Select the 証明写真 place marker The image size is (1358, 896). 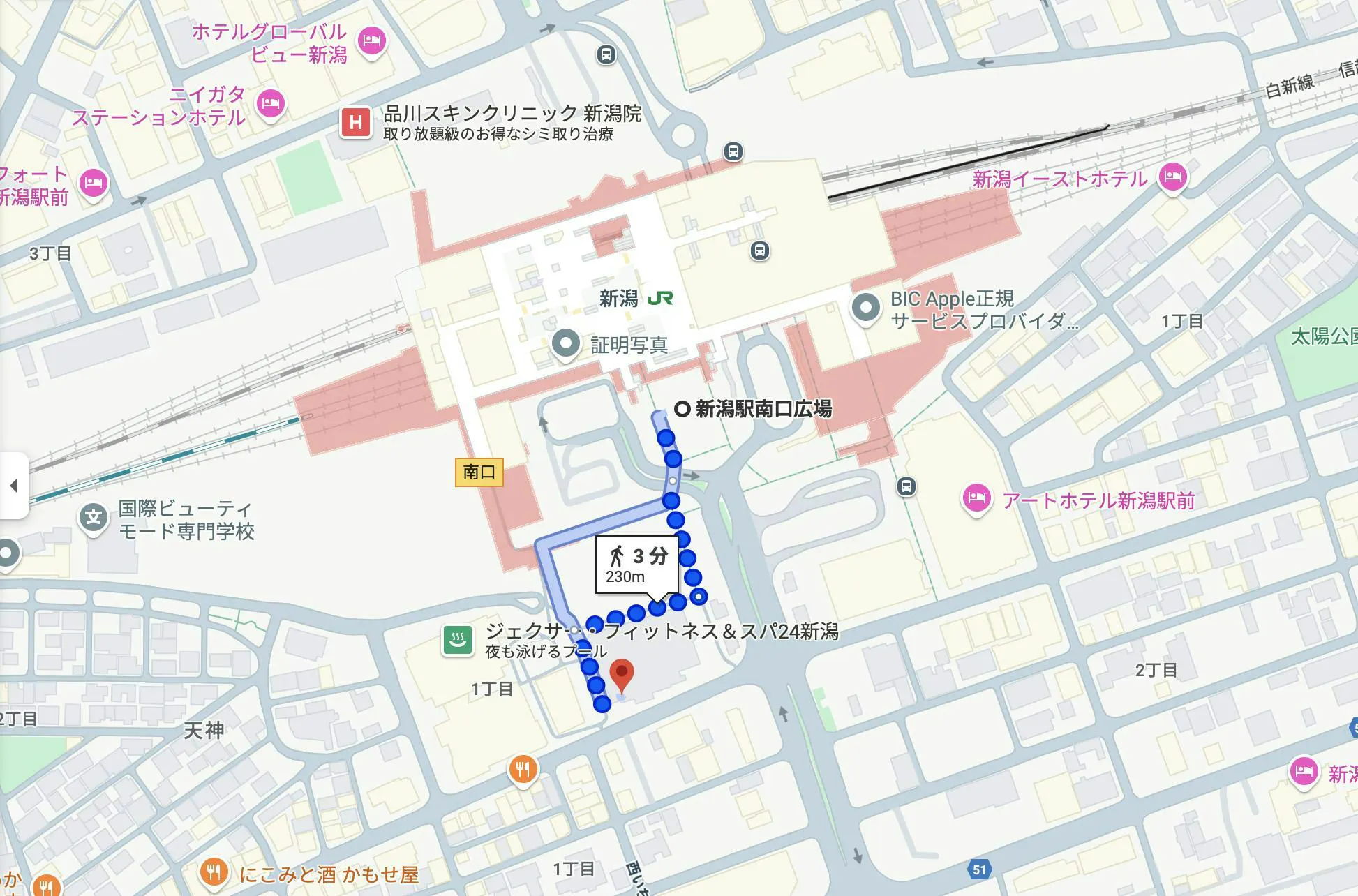(565, 343)
